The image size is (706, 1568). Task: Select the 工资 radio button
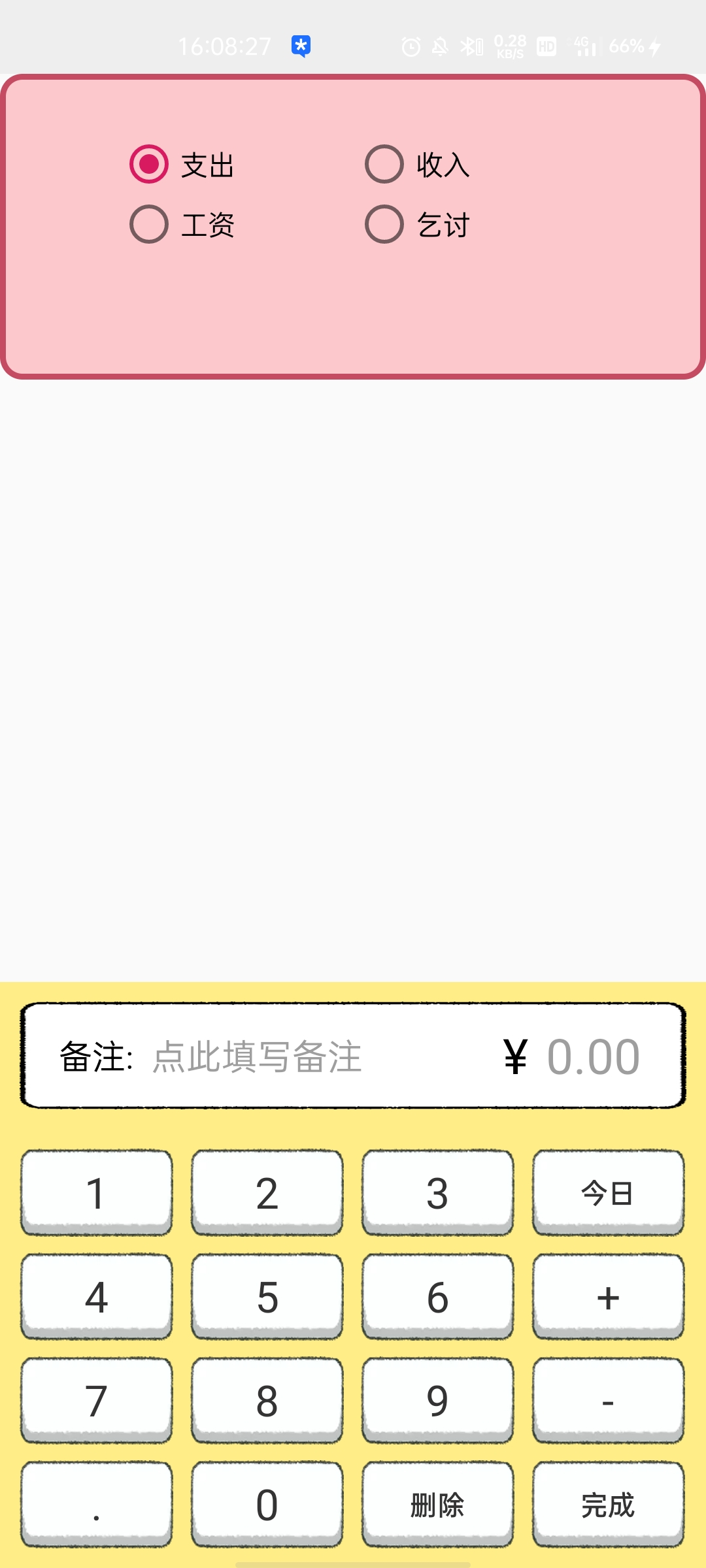point(148,225)
